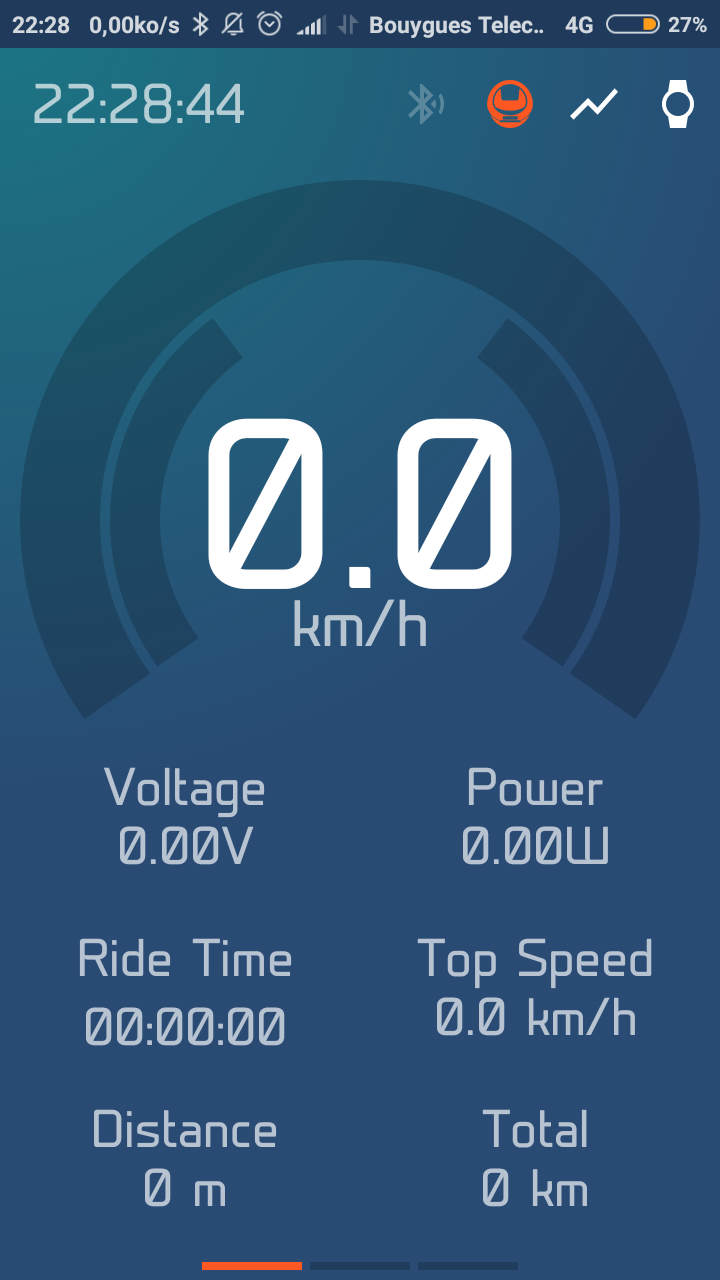Start ride logging with graph icon
This screenshot has height=1280, width=720.
click(x=594, y=104)
